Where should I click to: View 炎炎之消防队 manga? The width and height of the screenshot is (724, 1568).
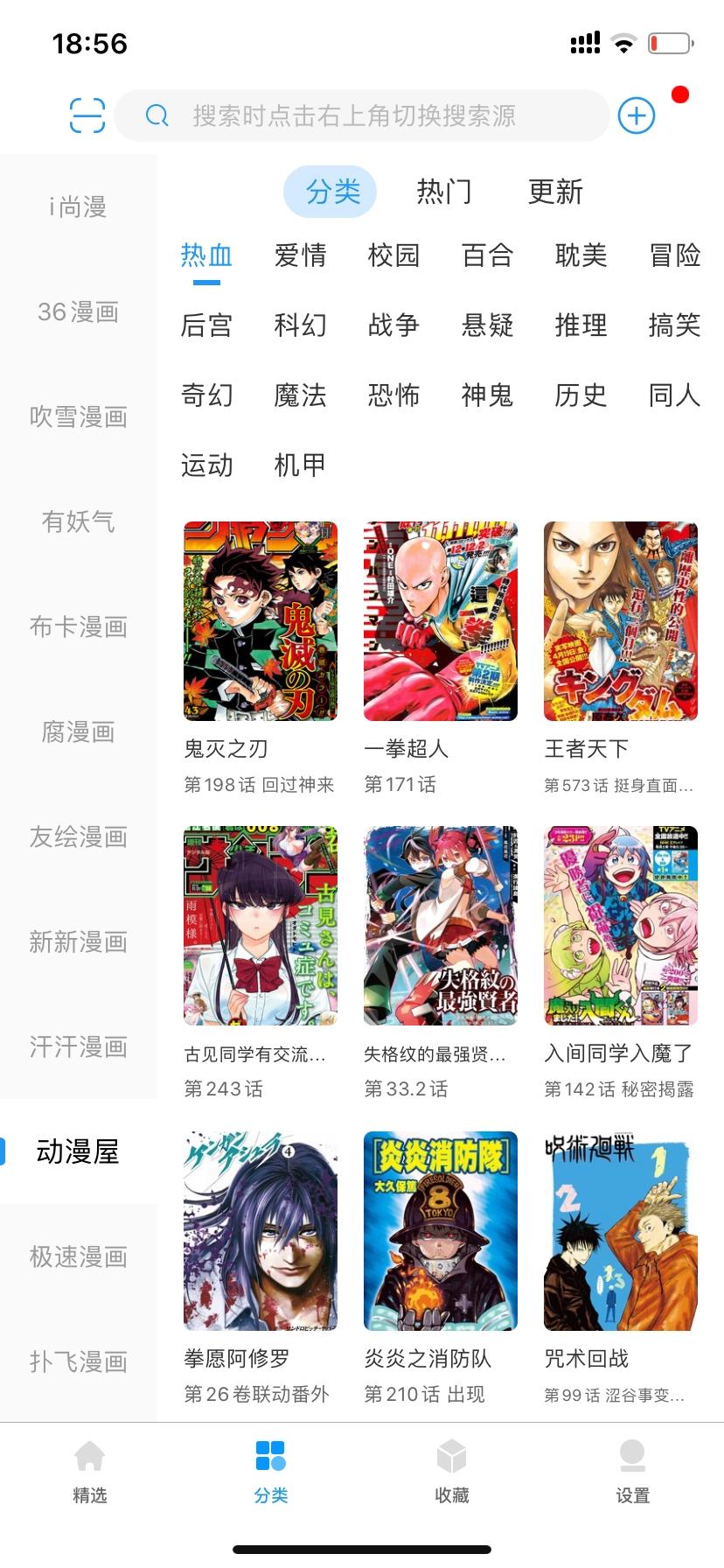point(440,1230)
